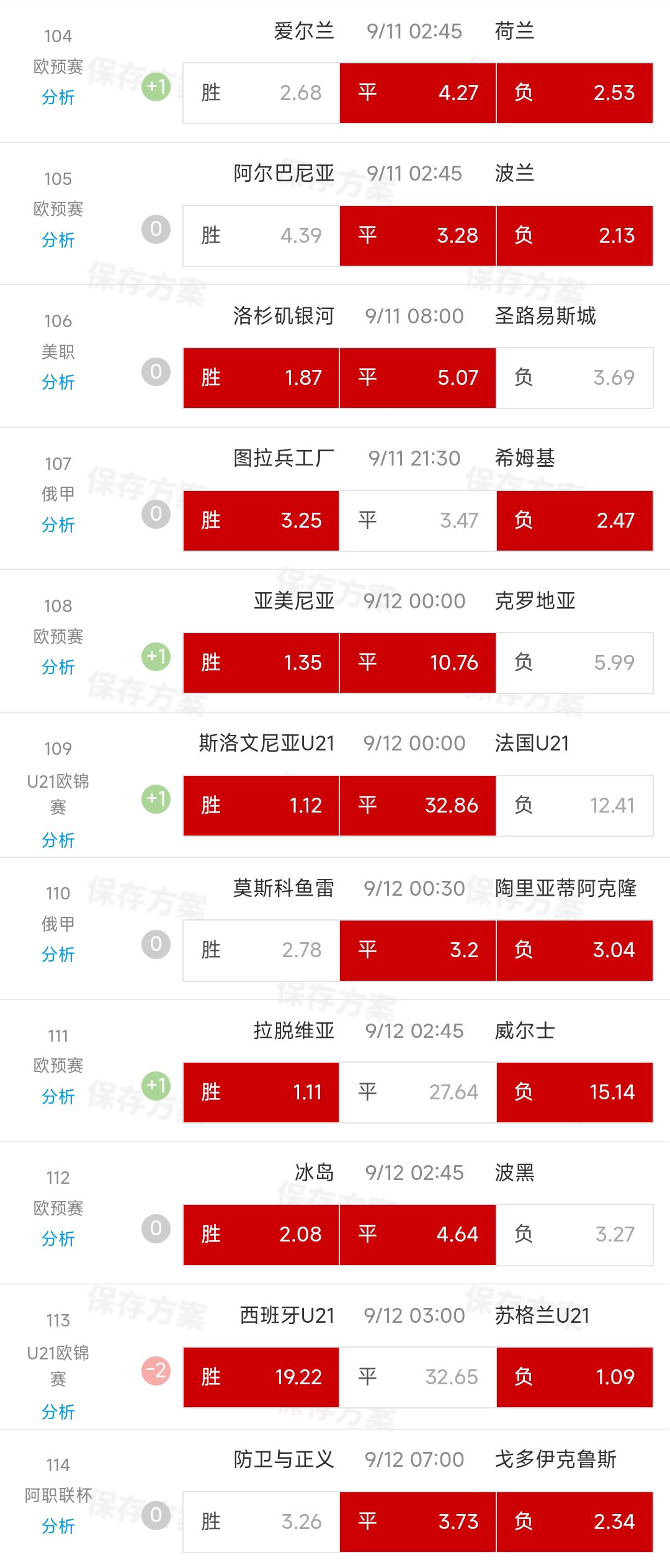Open 分析 for match 104 爱尔兰 vs 荷兰
The height and width of the screenshot is (1568, 670).
pos(58,97)
